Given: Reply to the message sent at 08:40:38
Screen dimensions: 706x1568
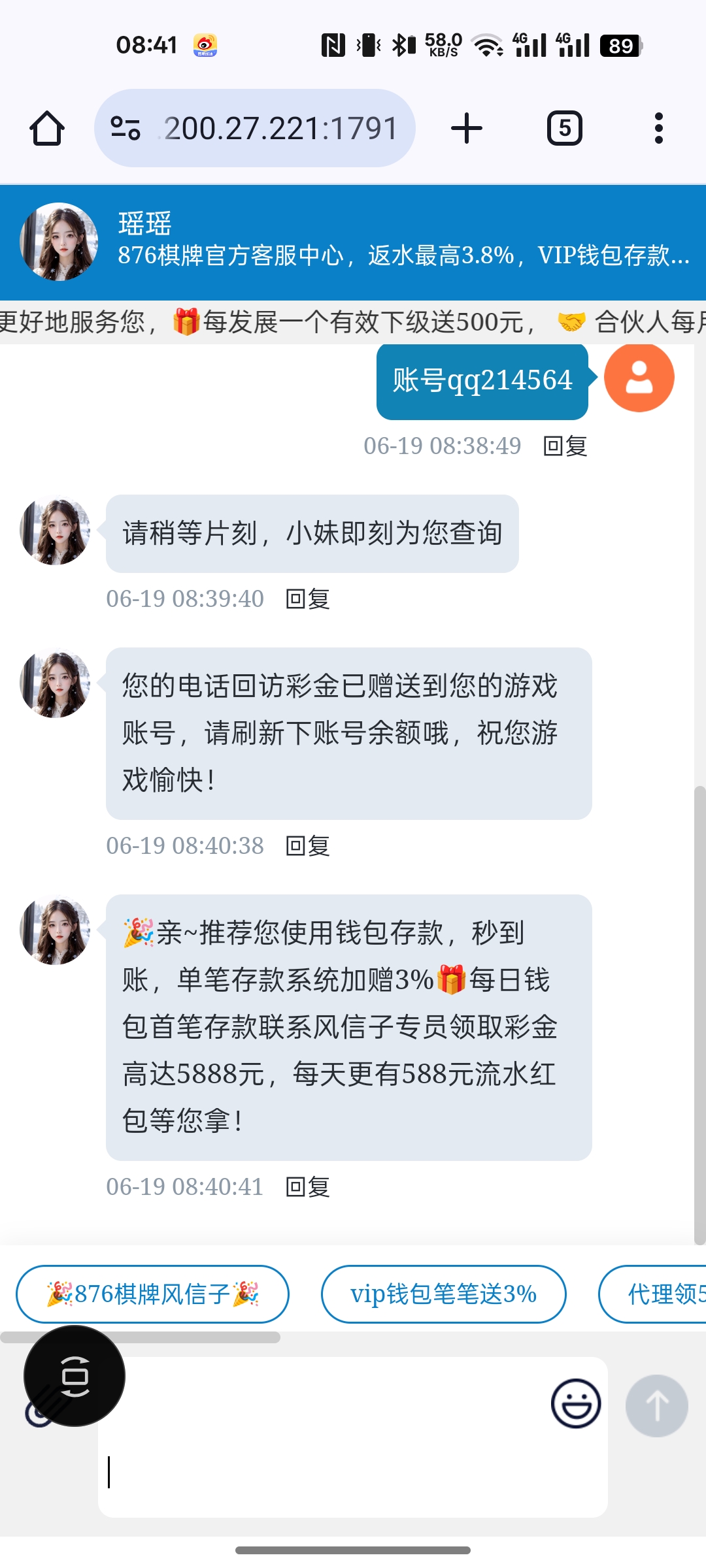Looking at the screenshot, I should click(x=308, y=846).
